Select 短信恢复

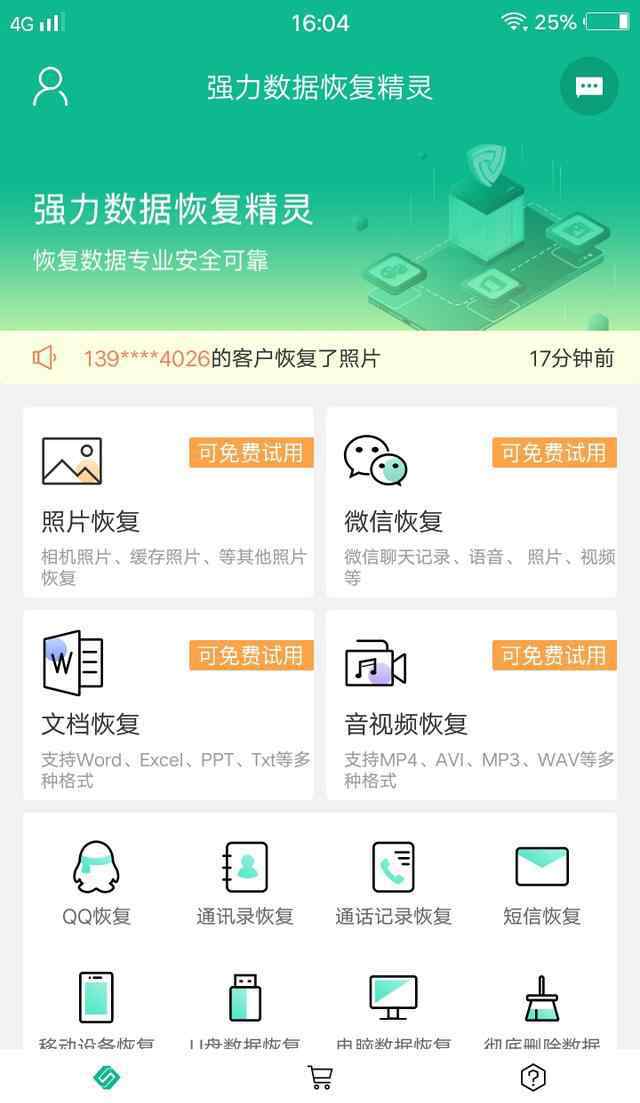(541, 882)
